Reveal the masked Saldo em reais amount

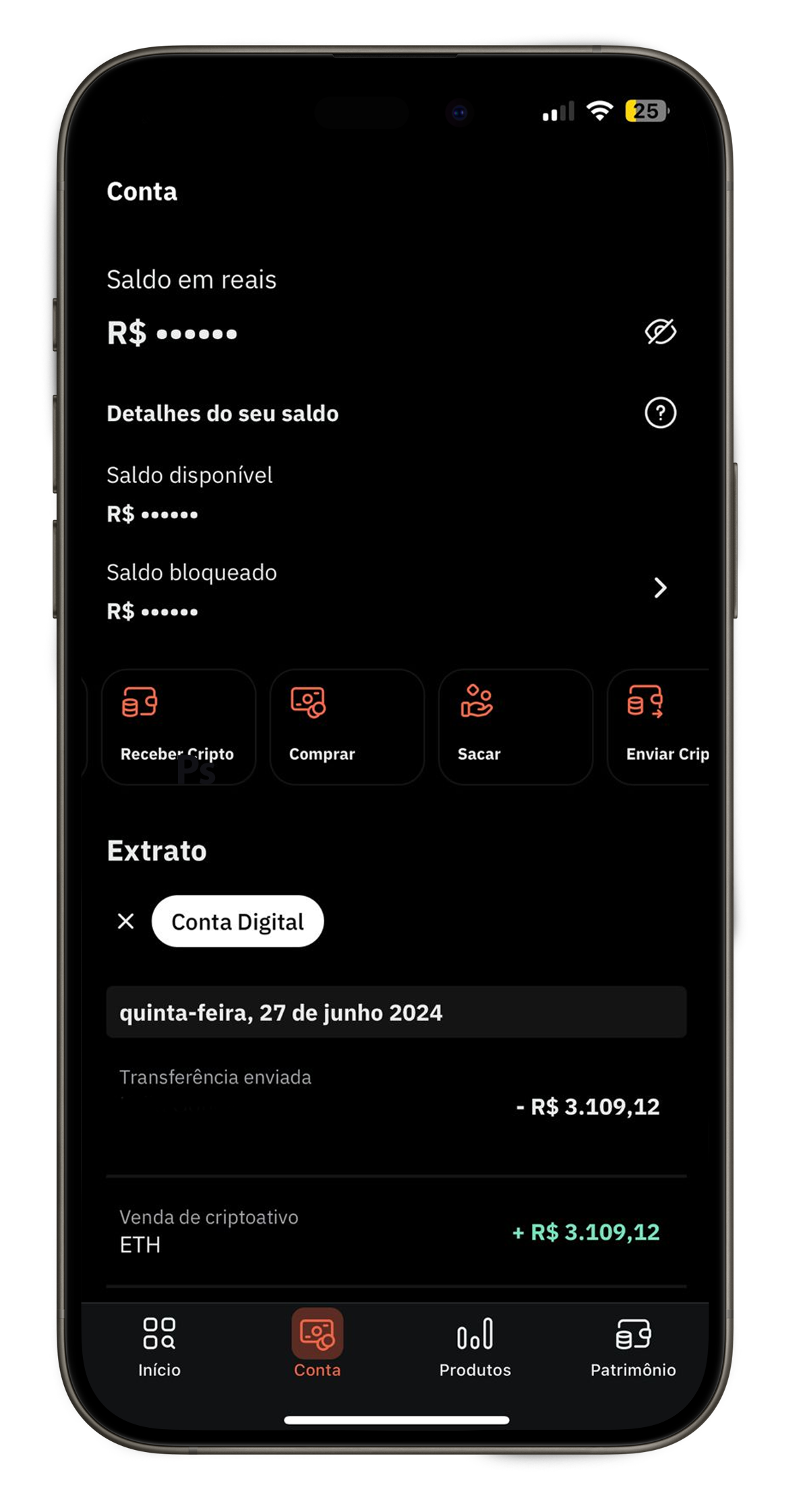coord(172,332)
